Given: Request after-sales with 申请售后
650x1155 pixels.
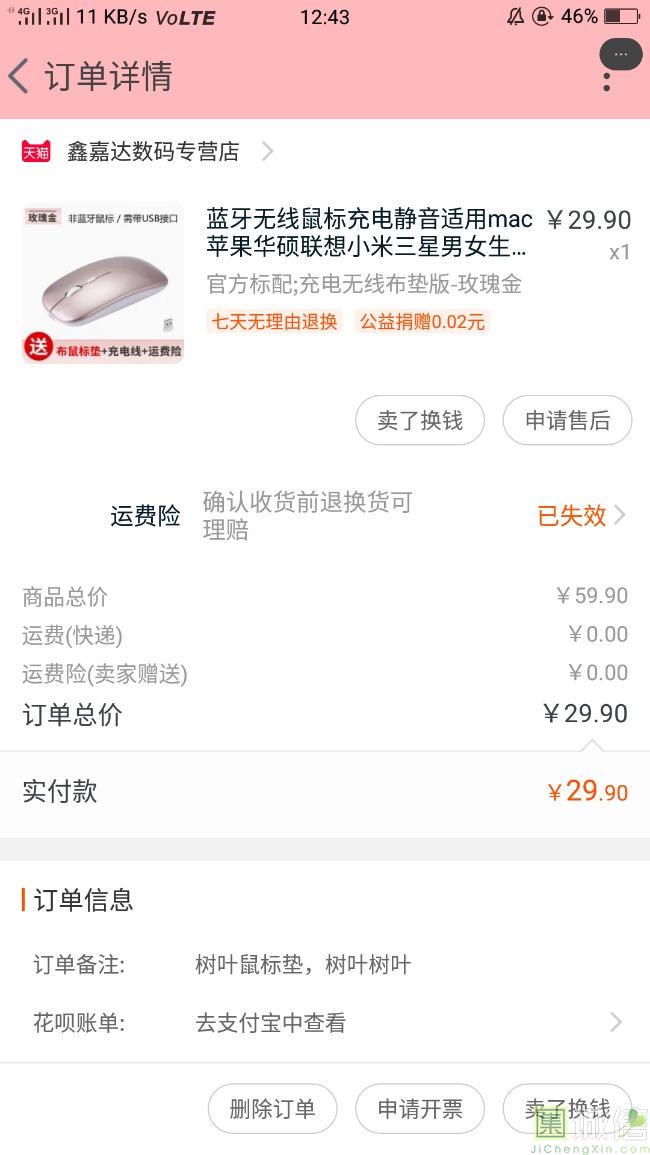Looking at the screenshot, I should (567, 421).
